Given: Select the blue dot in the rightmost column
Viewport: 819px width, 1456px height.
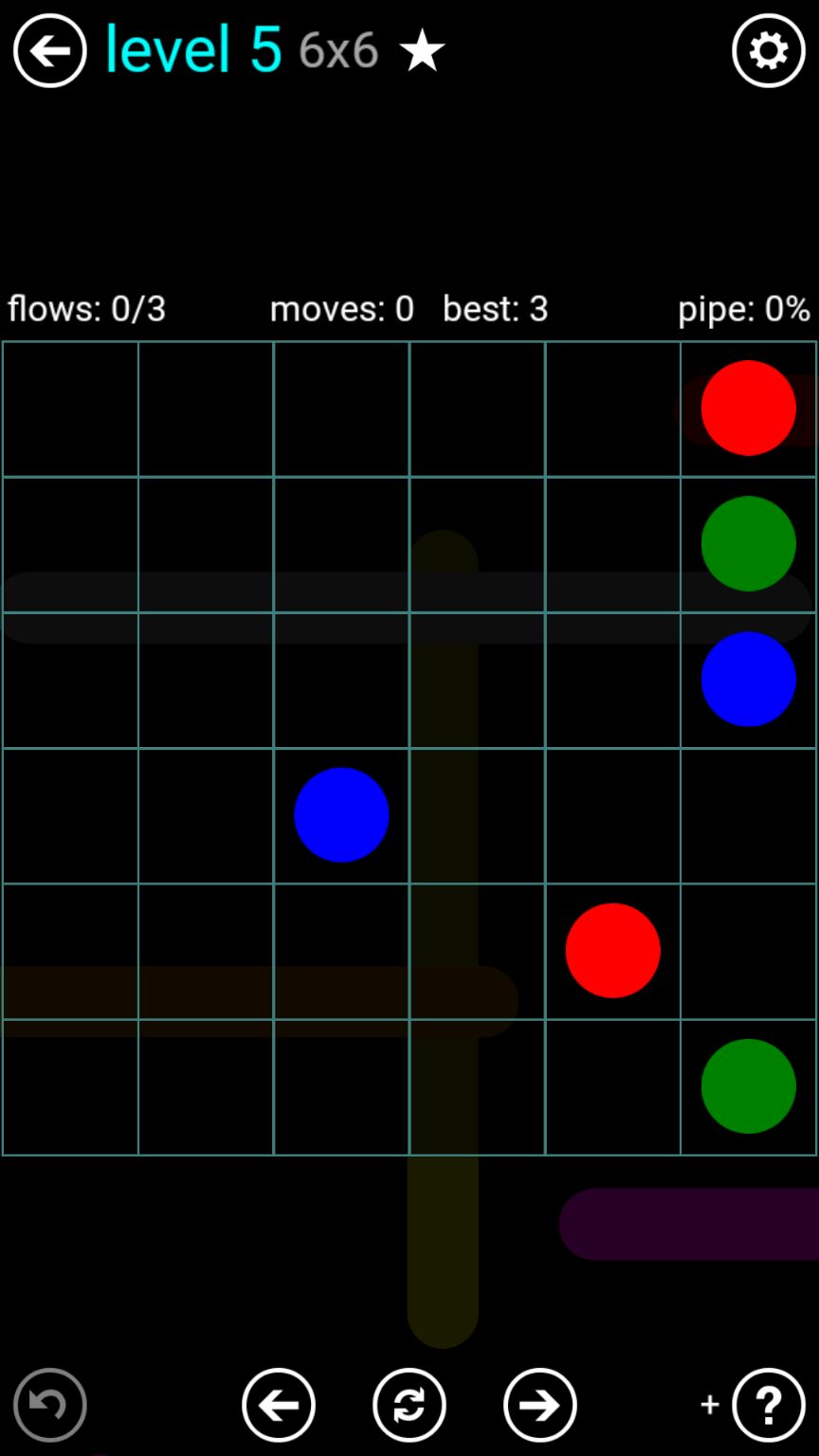Looking at the screenshot, I should pyautogui.click(x=748, y=679).
